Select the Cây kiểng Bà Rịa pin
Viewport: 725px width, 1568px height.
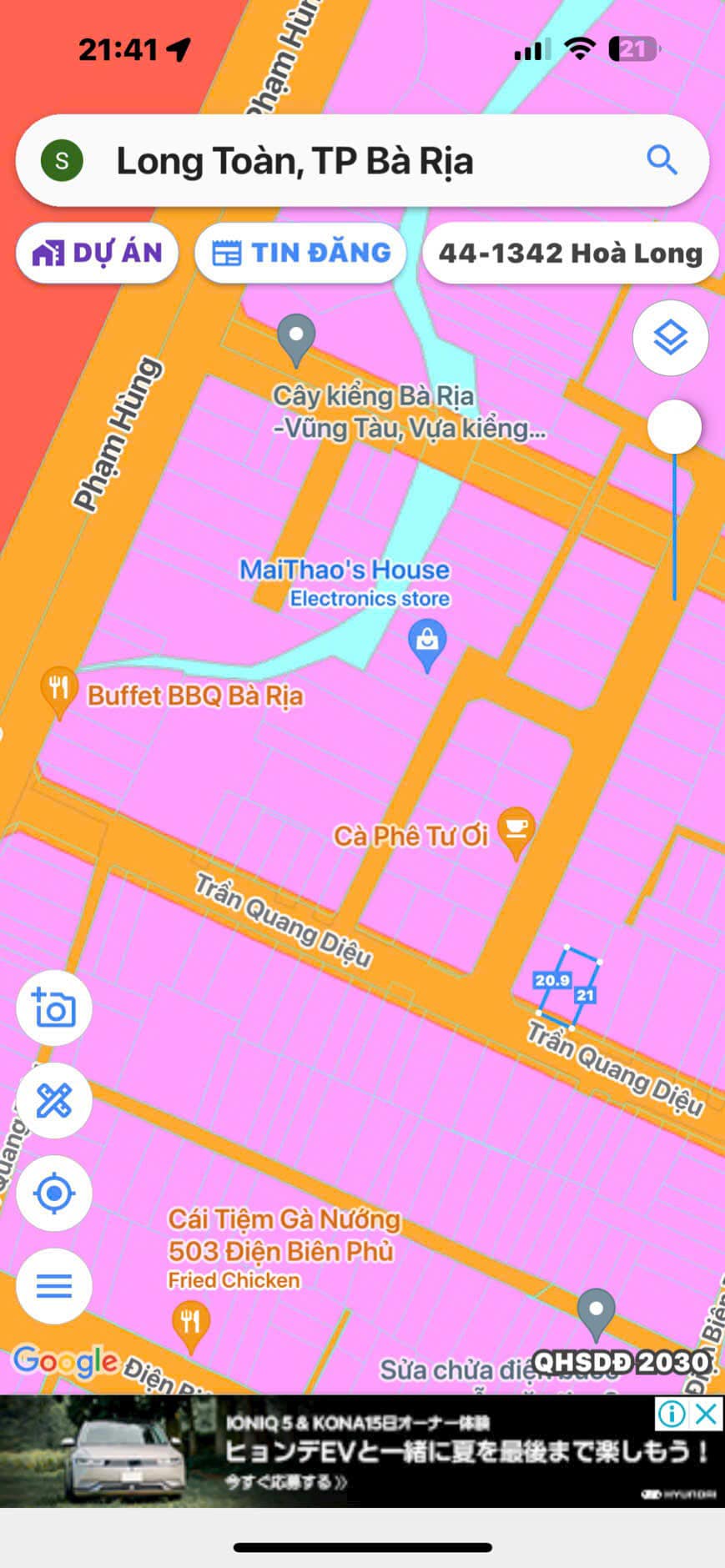coord(295,337)
